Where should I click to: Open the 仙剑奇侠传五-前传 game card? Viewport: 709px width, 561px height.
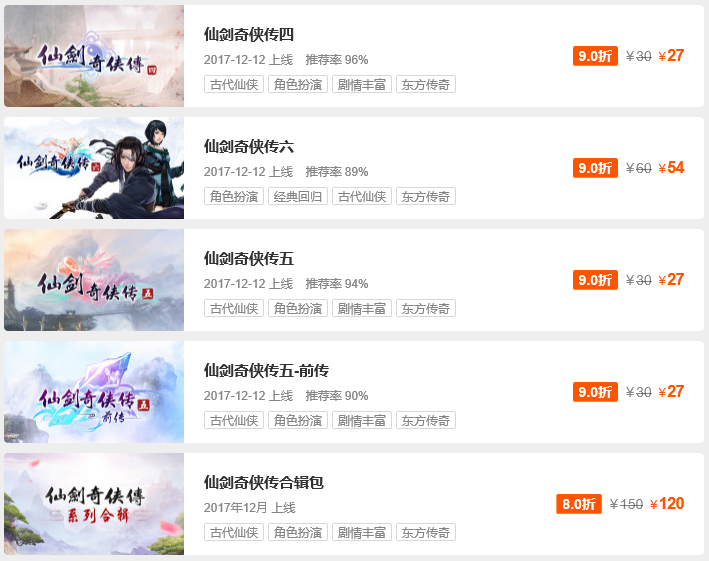click(x=266, y=371)
